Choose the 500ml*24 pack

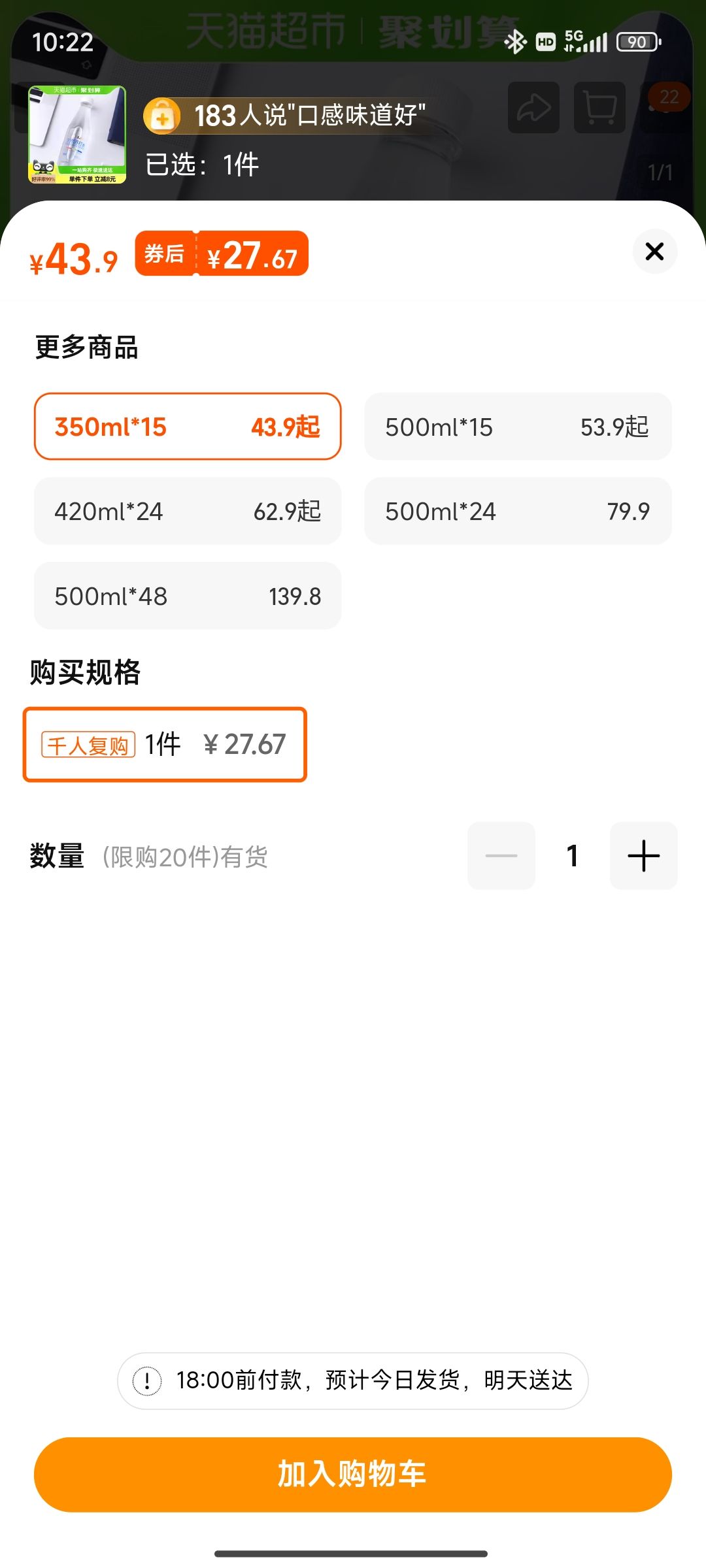click(518, 511)
